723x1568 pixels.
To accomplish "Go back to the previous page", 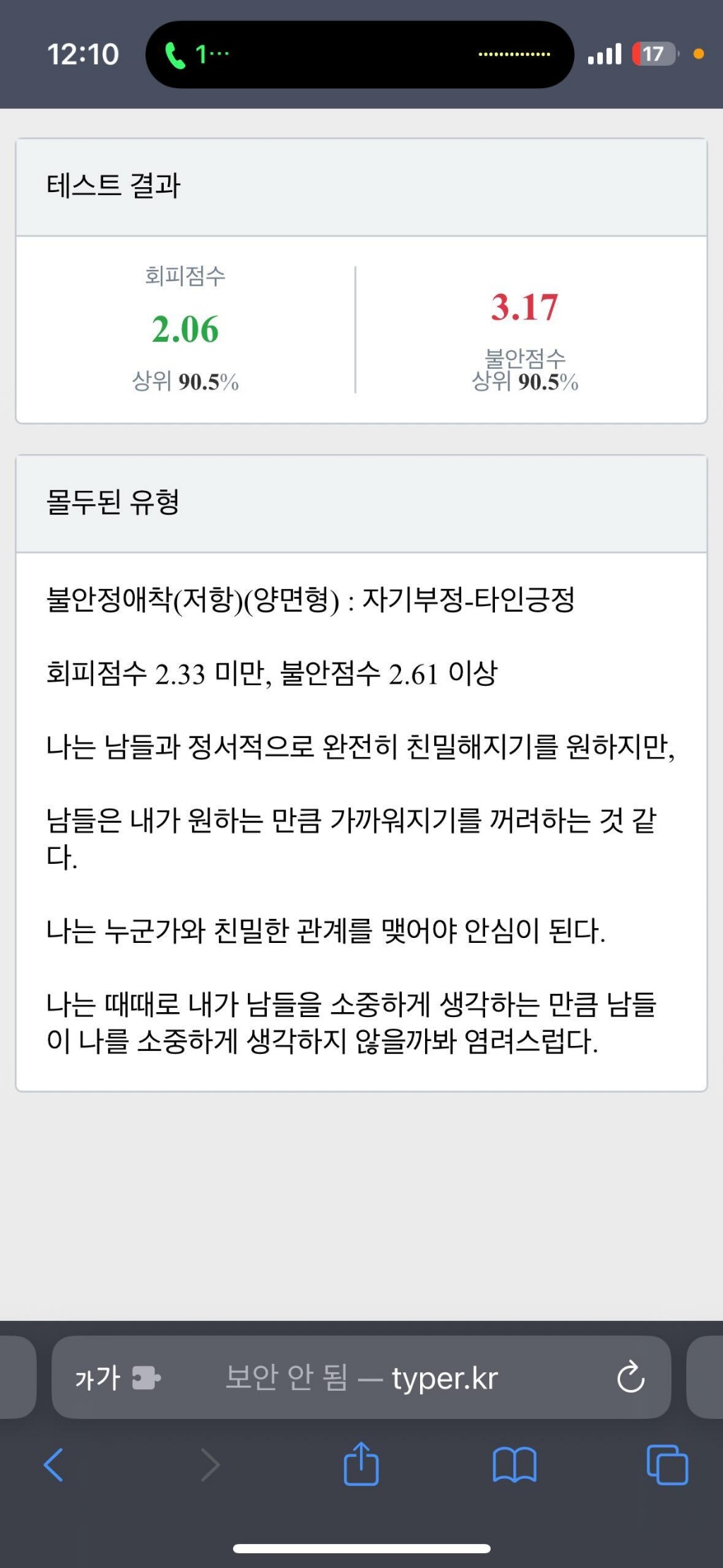I will (x=54, y=1464).
